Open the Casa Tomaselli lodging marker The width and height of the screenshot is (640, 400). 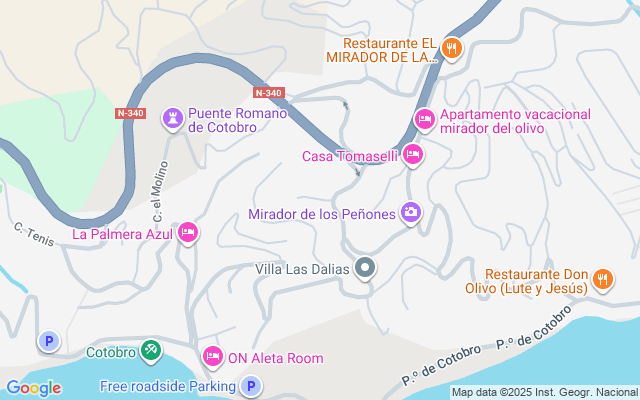pyautogui.click(x=413, y=154)
